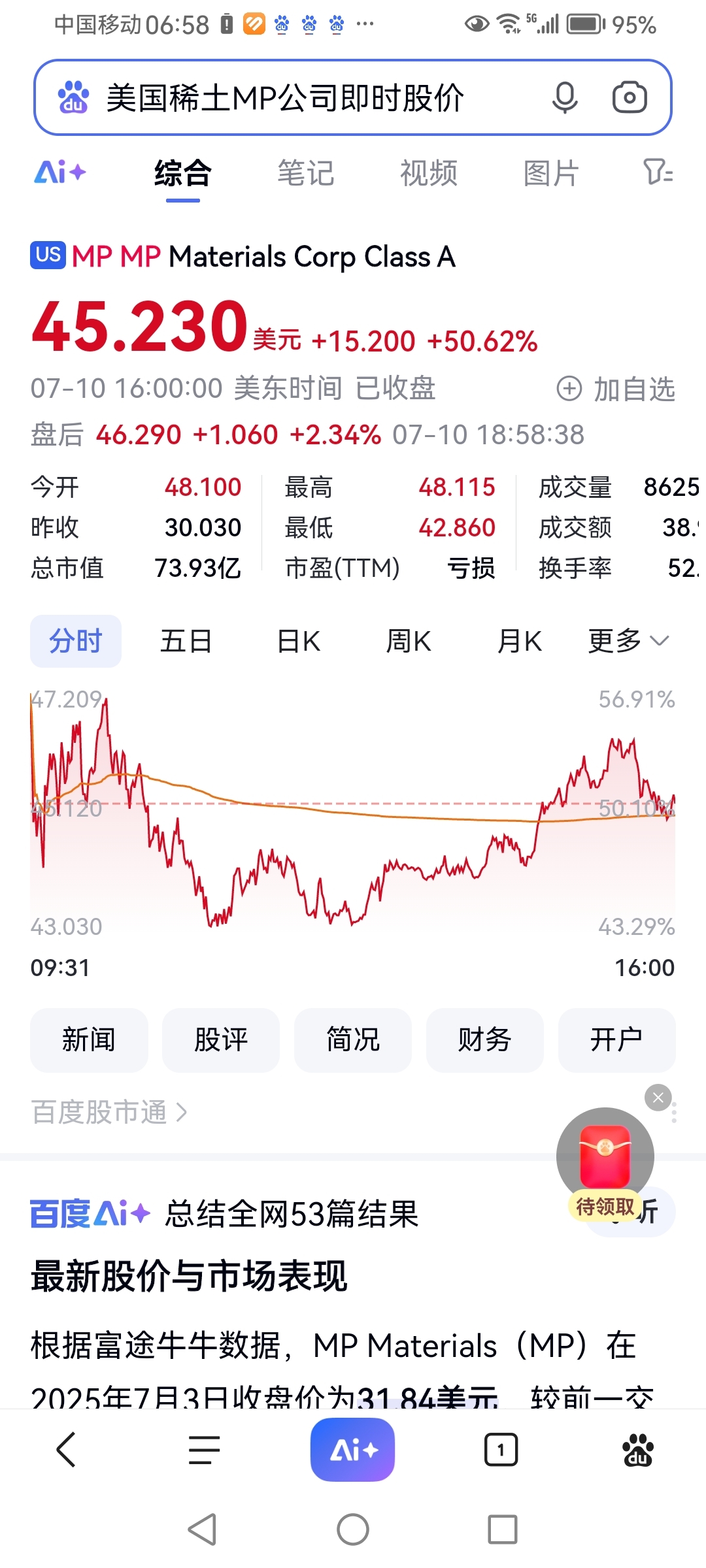Select the 五日 chart view

(x=186, y=641)
